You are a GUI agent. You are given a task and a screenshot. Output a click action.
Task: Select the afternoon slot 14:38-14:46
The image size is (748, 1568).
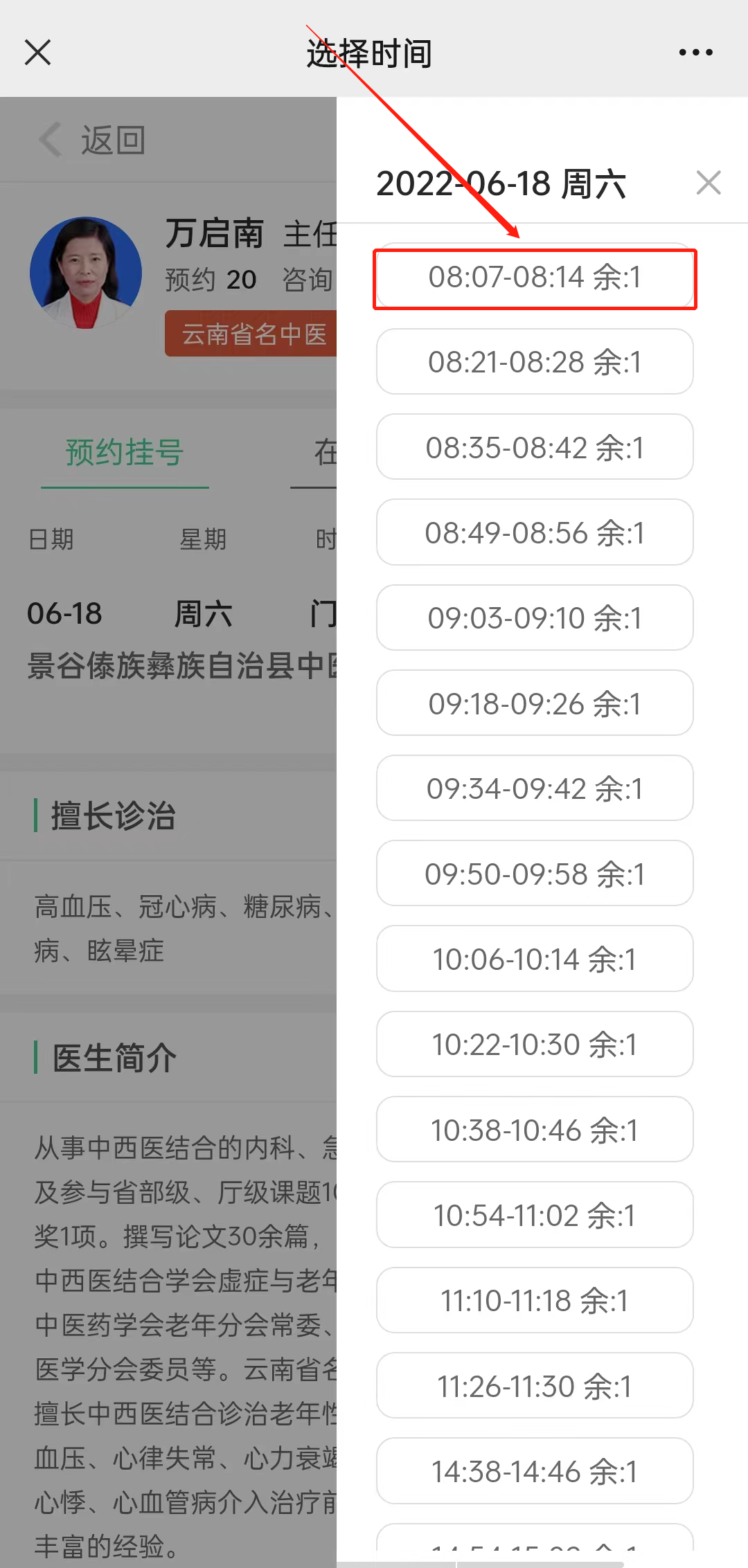click(x=534, y=1472)
